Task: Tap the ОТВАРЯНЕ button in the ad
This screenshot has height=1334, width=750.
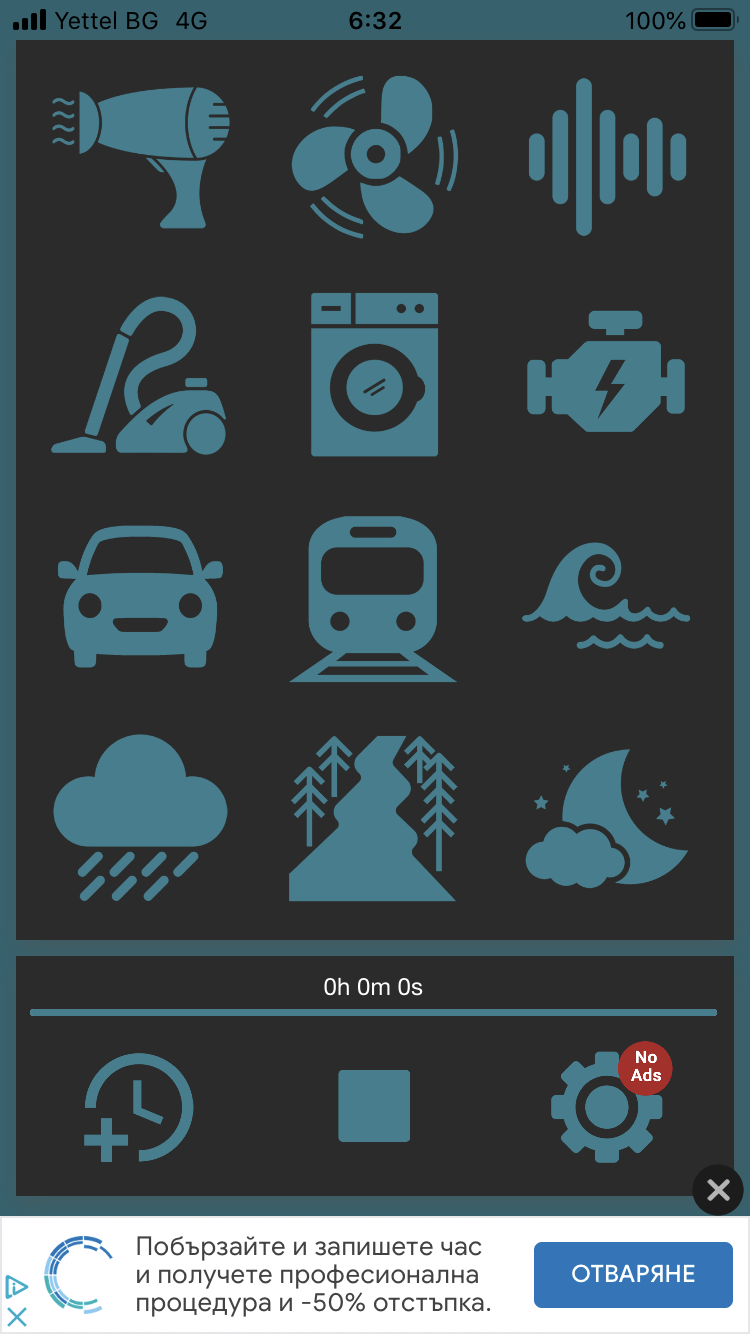Action: point(633,1274)
